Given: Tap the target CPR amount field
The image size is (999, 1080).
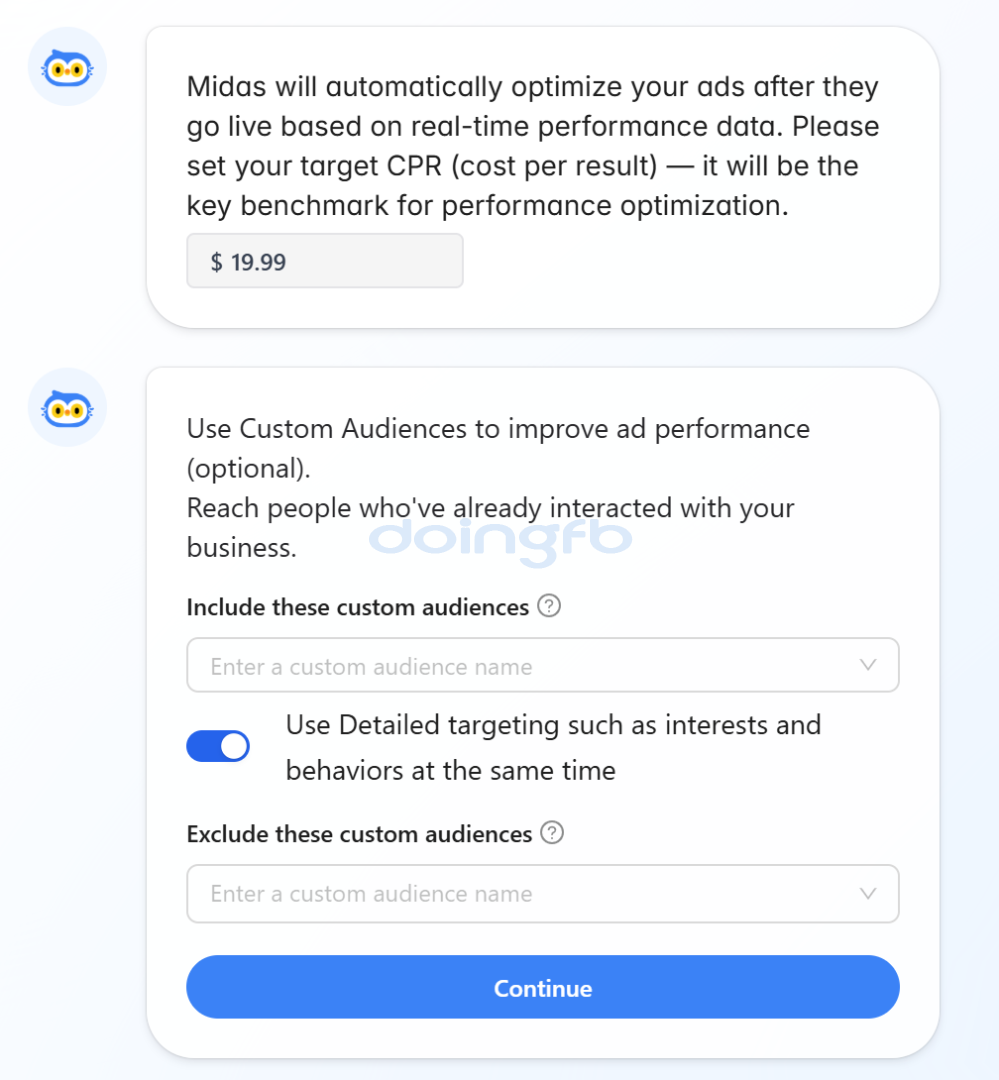Looking at the screenshot, I should tap(324, 261).
